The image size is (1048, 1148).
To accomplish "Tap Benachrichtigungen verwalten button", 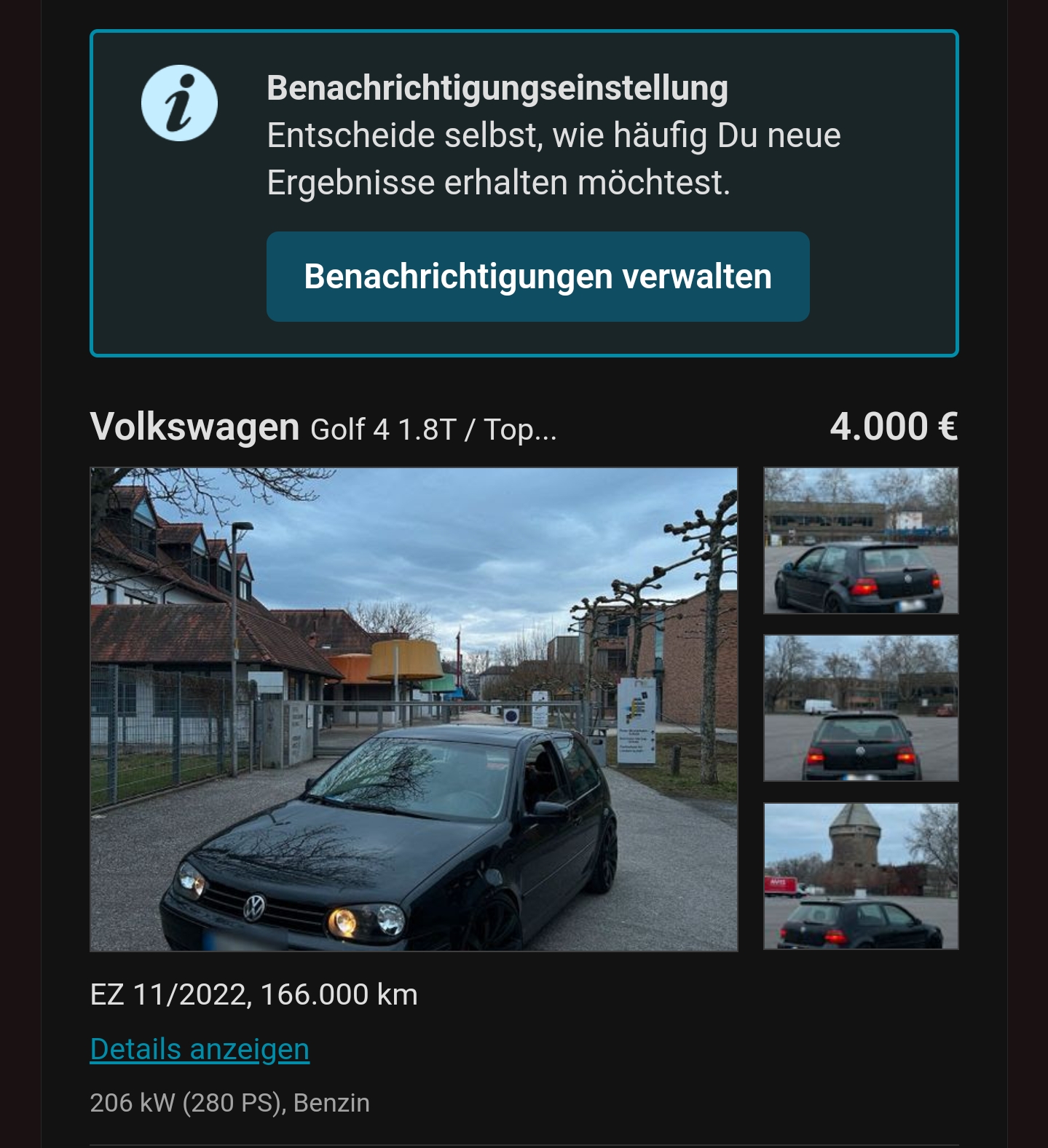I will [537, 277].
